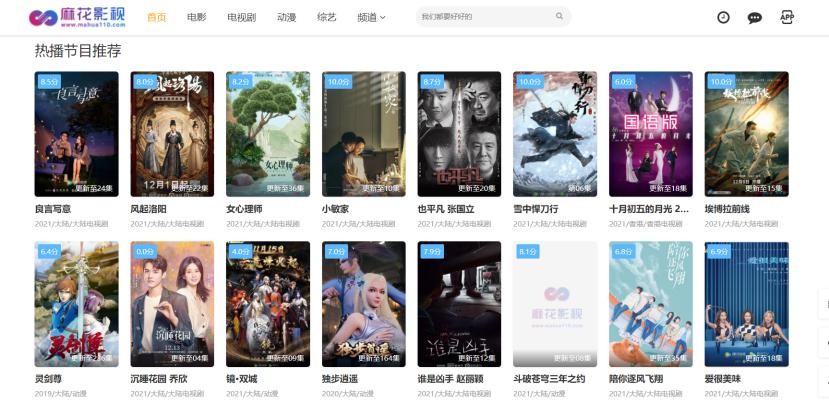829x404 pixels.
Task: Open the 小敏家 poster
Action: 363,134
